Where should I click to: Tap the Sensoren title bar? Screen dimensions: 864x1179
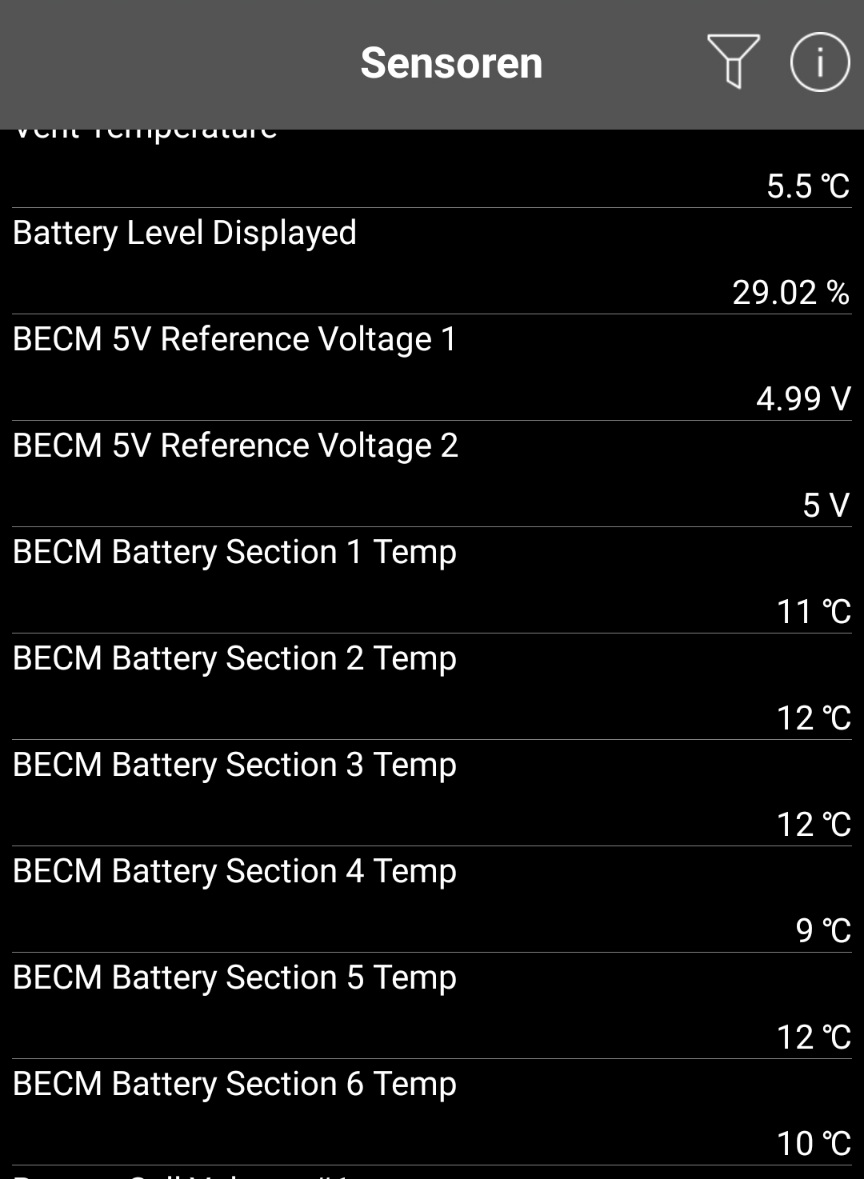451,62
